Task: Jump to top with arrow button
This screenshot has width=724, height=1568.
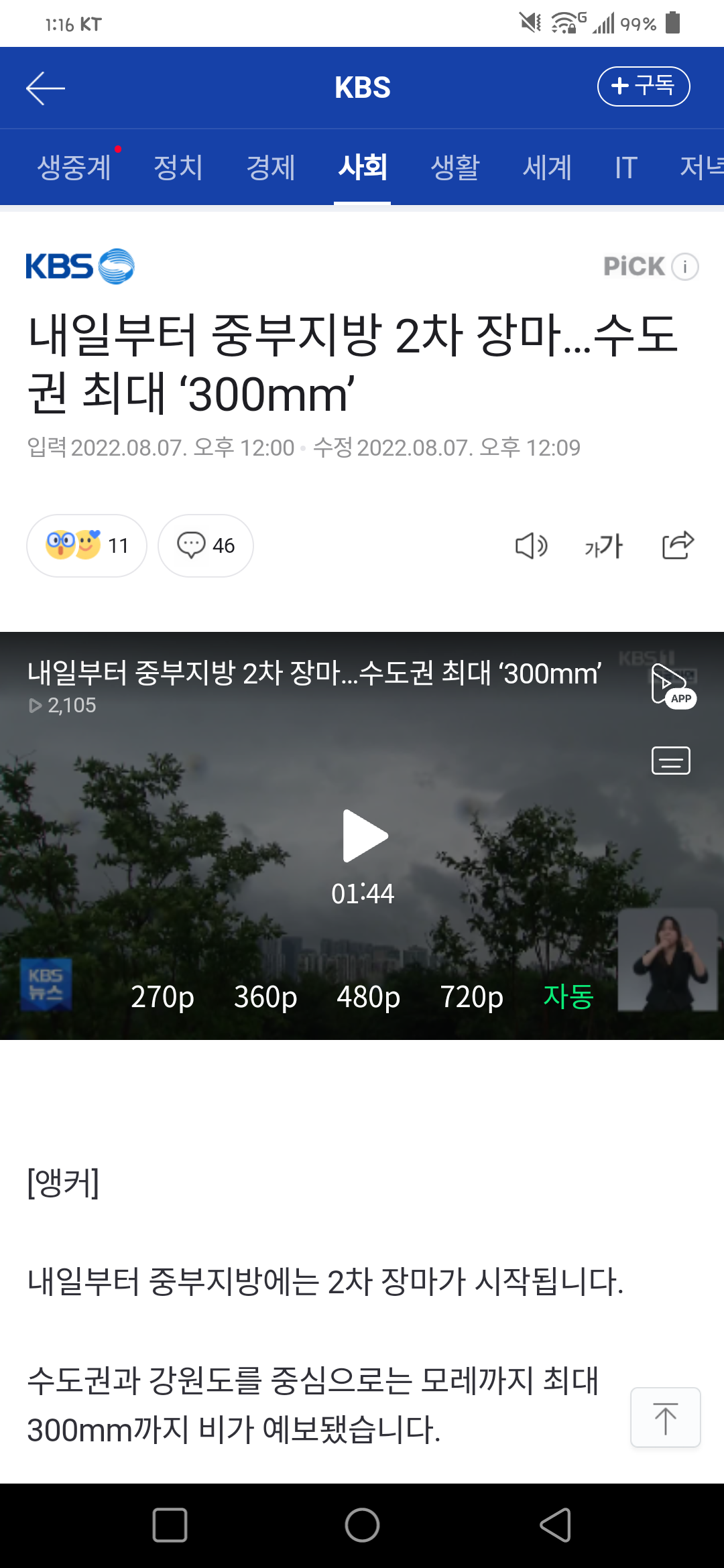Action: click(666, 1417)
